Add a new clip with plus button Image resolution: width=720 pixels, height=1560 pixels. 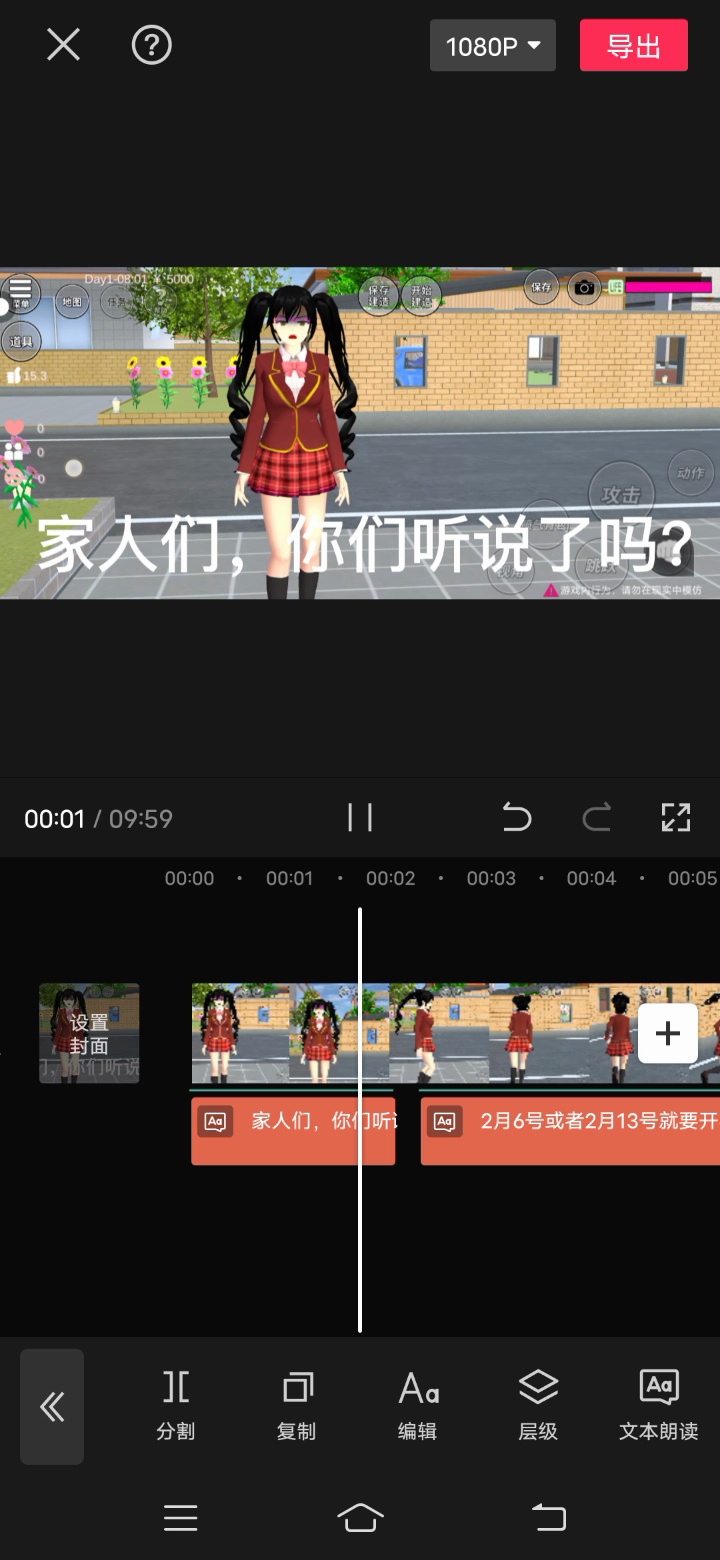pos(667,1033)
